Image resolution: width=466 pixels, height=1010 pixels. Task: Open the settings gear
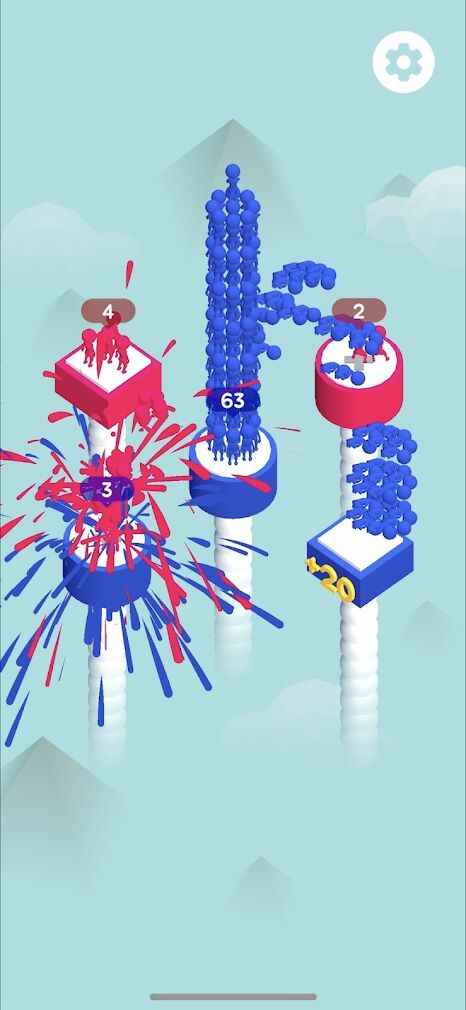(403, 62)
